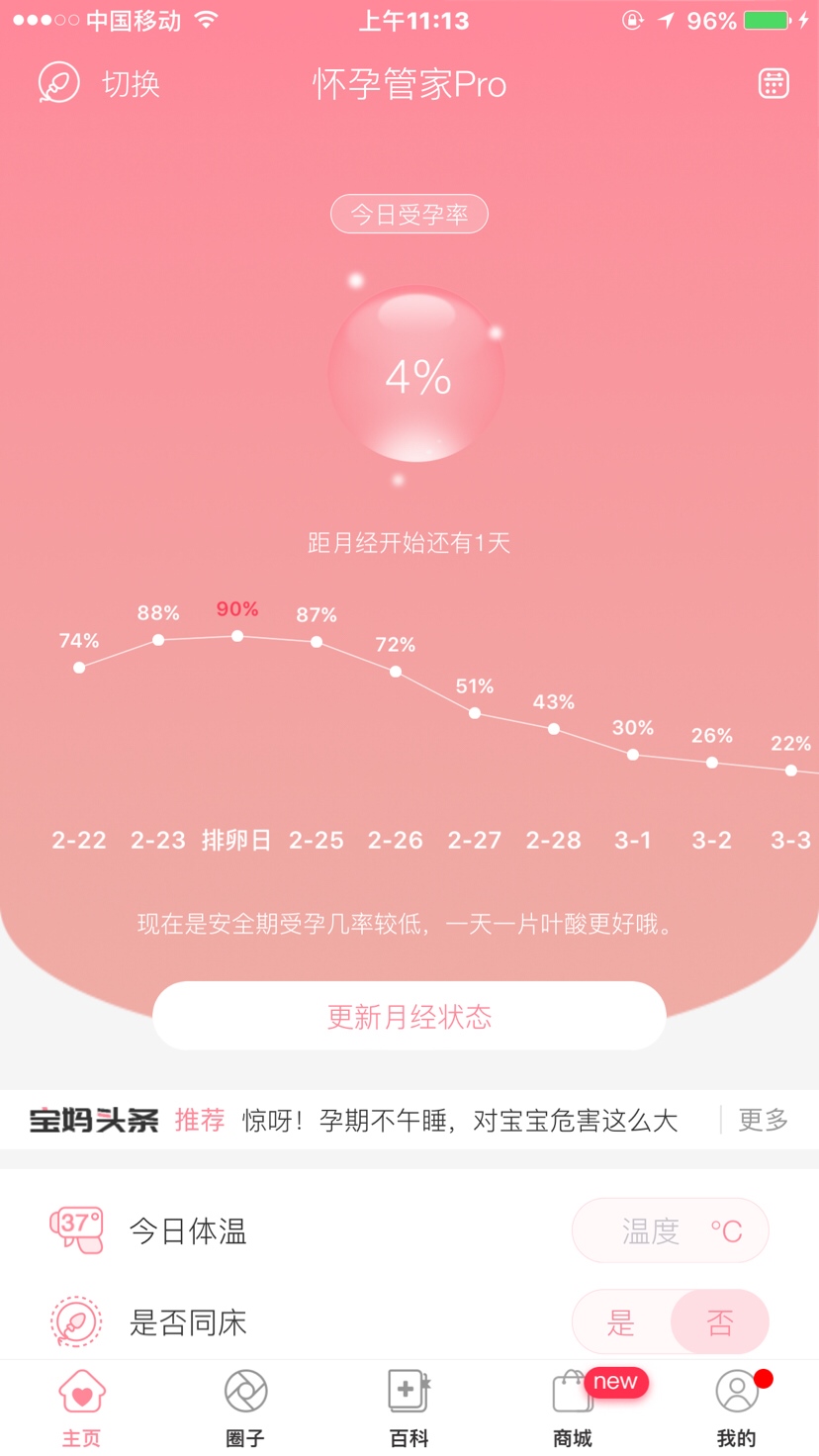Tap 更新月经状态 button
The width and height of the screenshot is (819, 1456).
(x=409, y=1016)
